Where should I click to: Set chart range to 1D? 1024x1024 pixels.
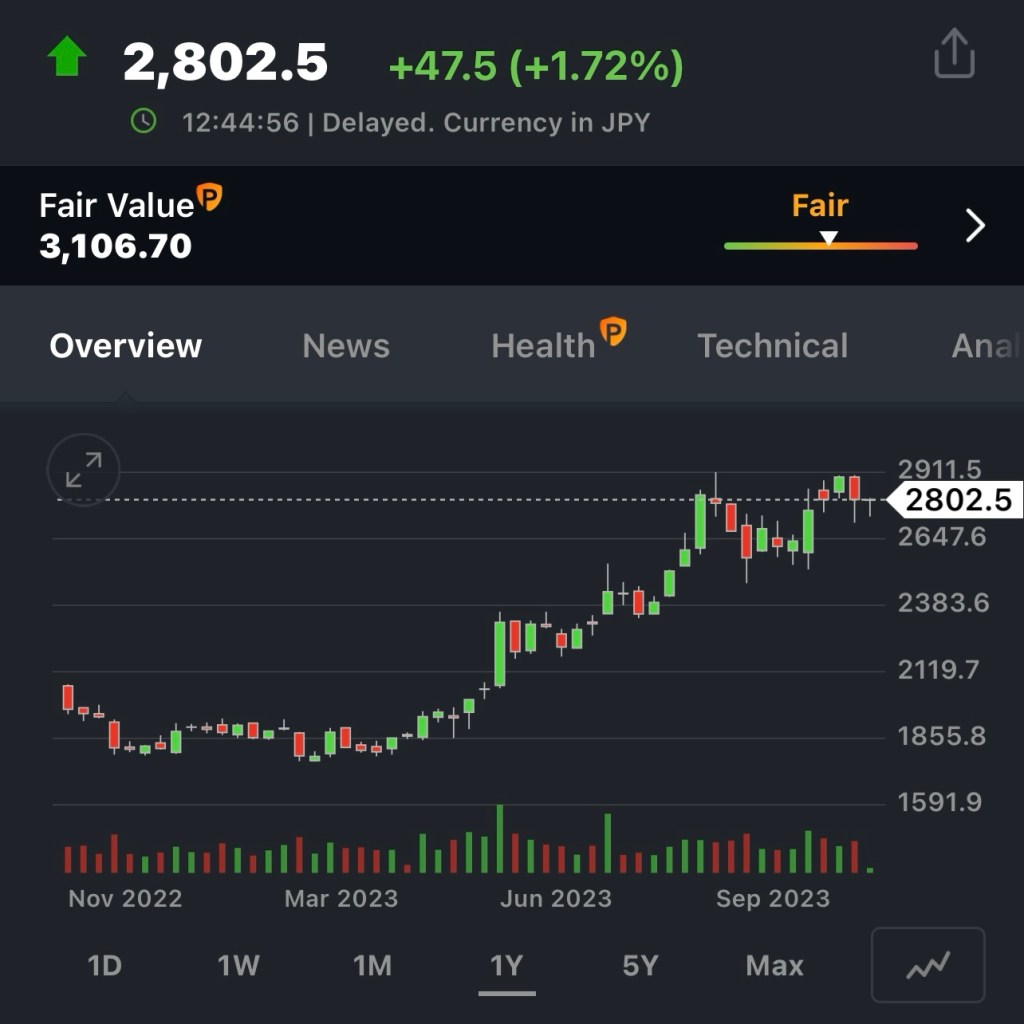coord(104,966)
